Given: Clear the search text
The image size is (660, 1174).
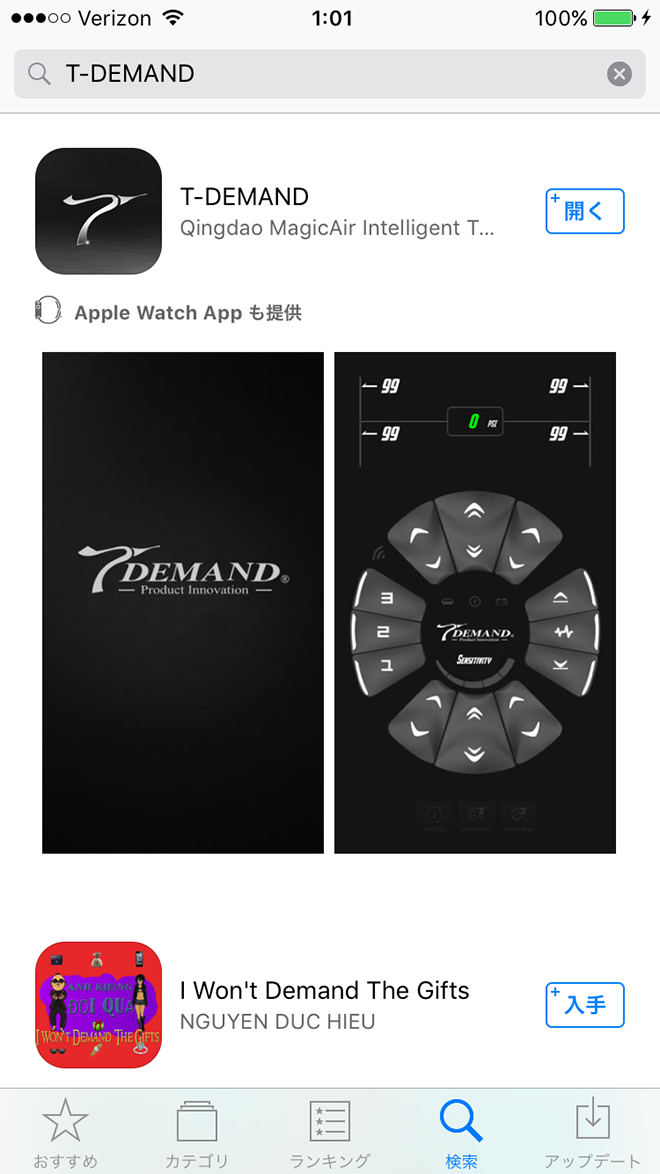Looking at the screenshot, I should coord(620,74).
